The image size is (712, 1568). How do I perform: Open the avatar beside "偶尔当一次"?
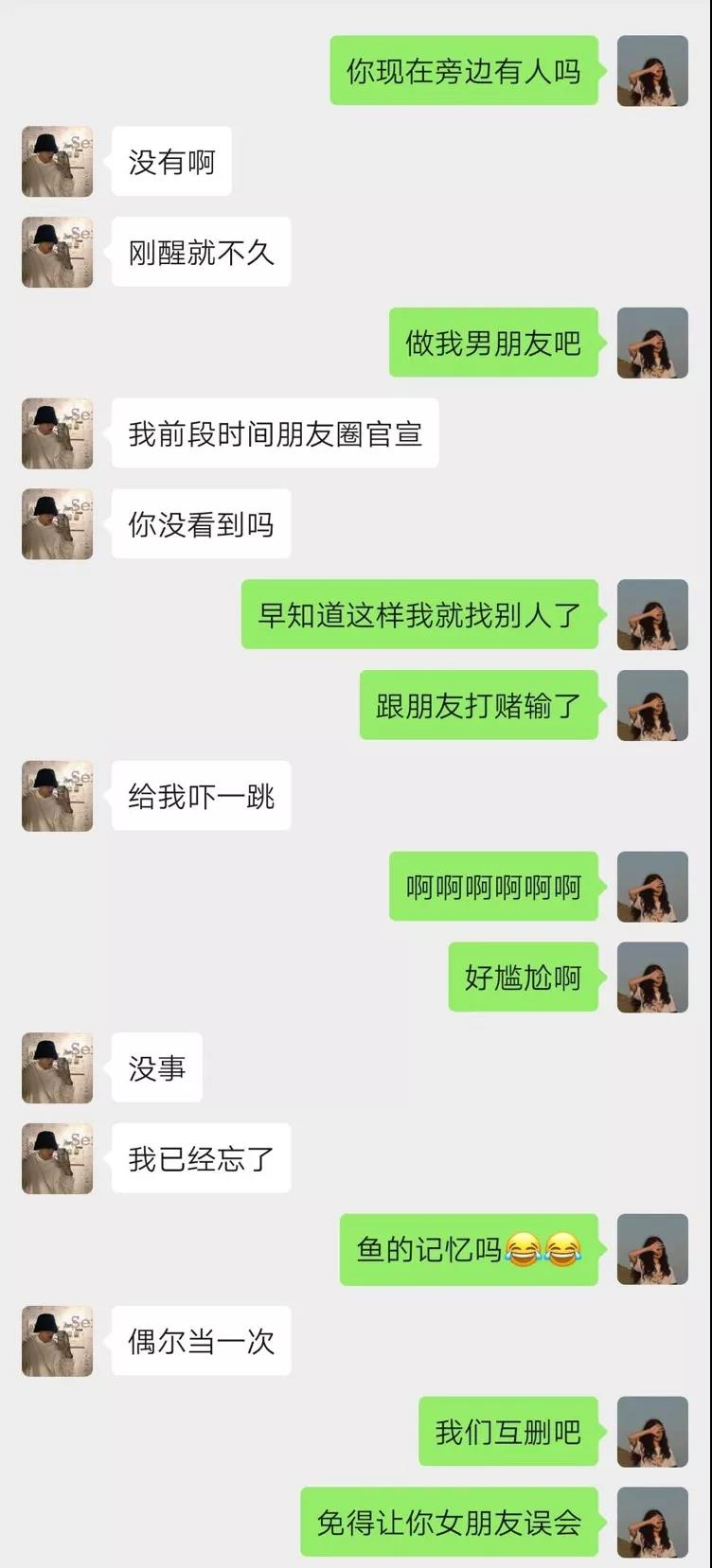[x=58, y=1340]
